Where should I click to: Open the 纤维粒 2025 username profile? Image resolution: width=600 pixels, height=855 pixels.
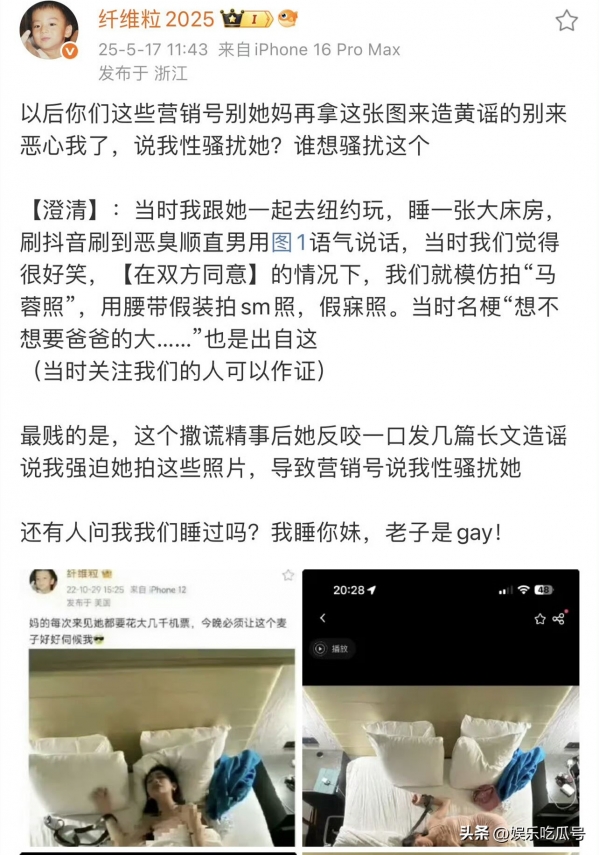coord(154,21)
